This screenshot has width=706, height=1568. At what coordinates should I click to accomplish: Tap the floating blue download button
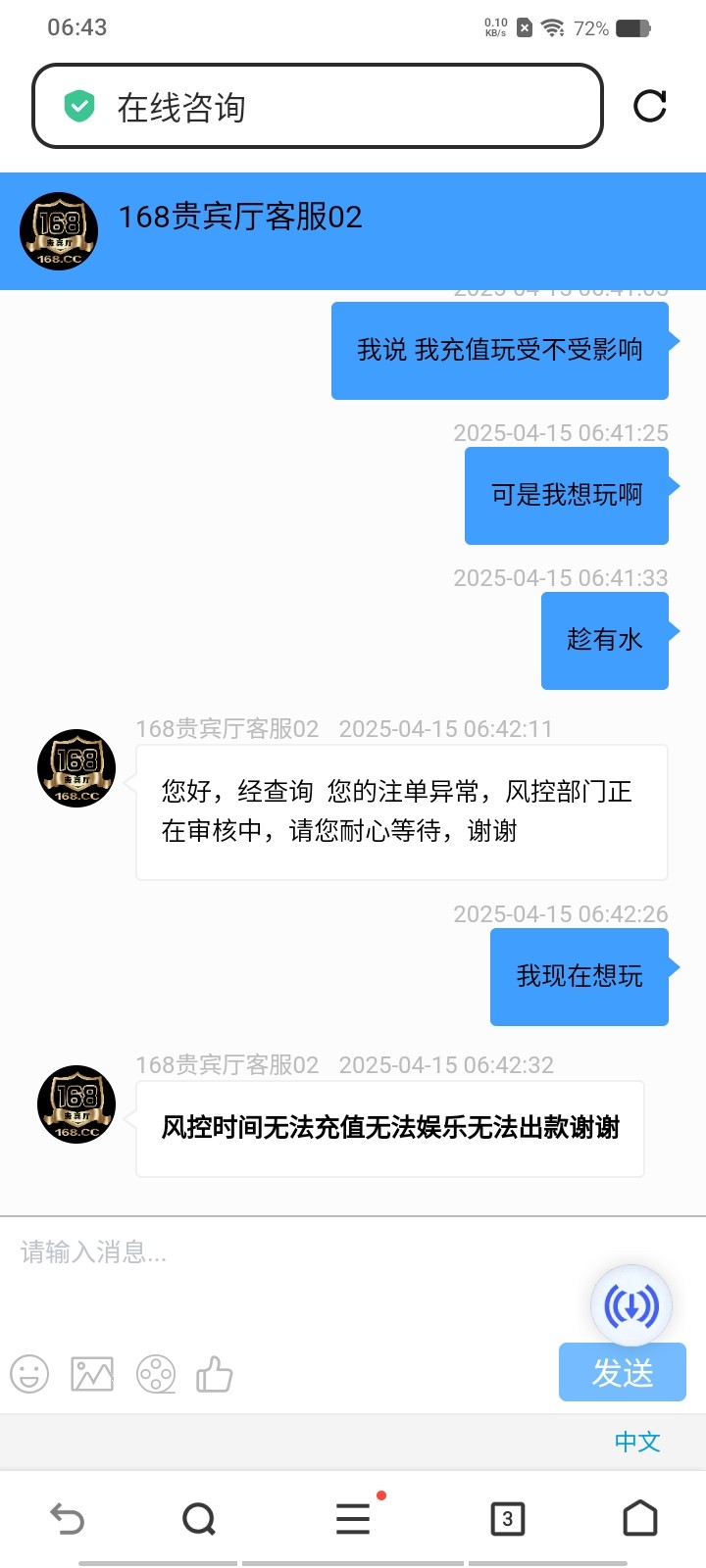[x=630, y=1305]
